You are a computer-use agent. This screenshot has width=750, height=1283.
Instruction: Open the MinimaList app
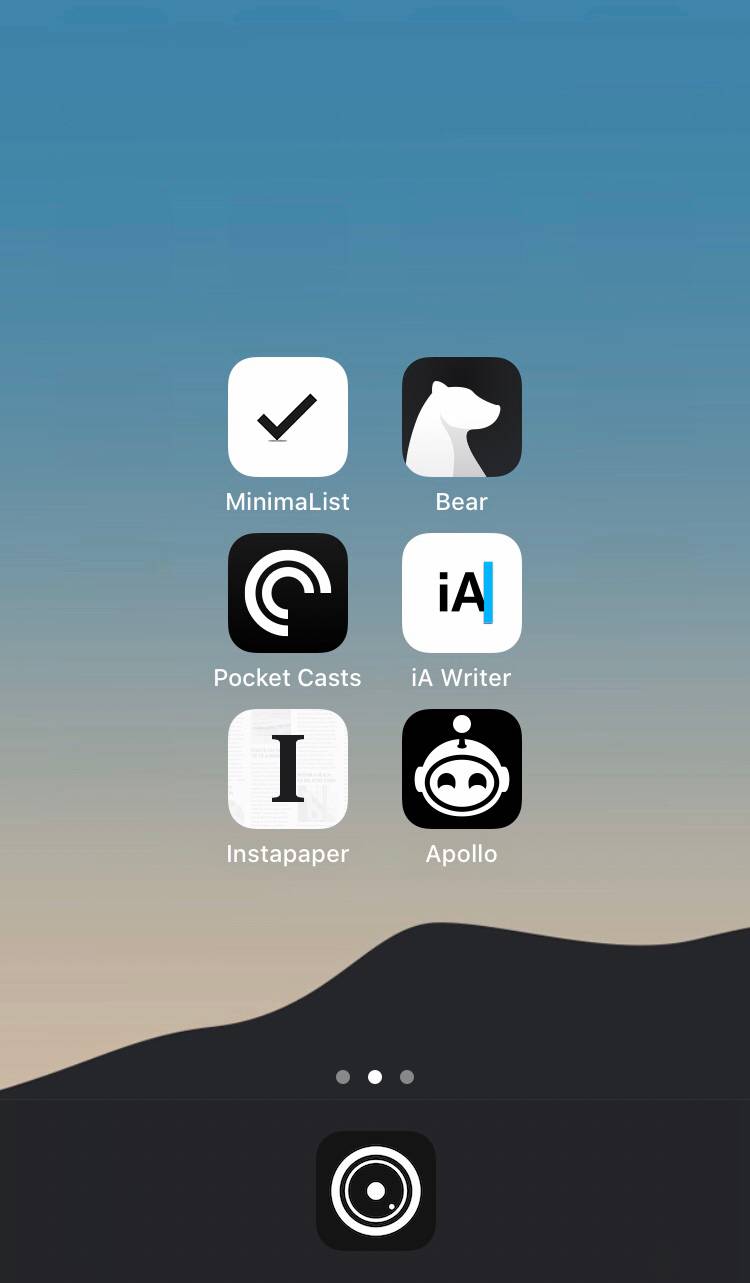[288, 417]
